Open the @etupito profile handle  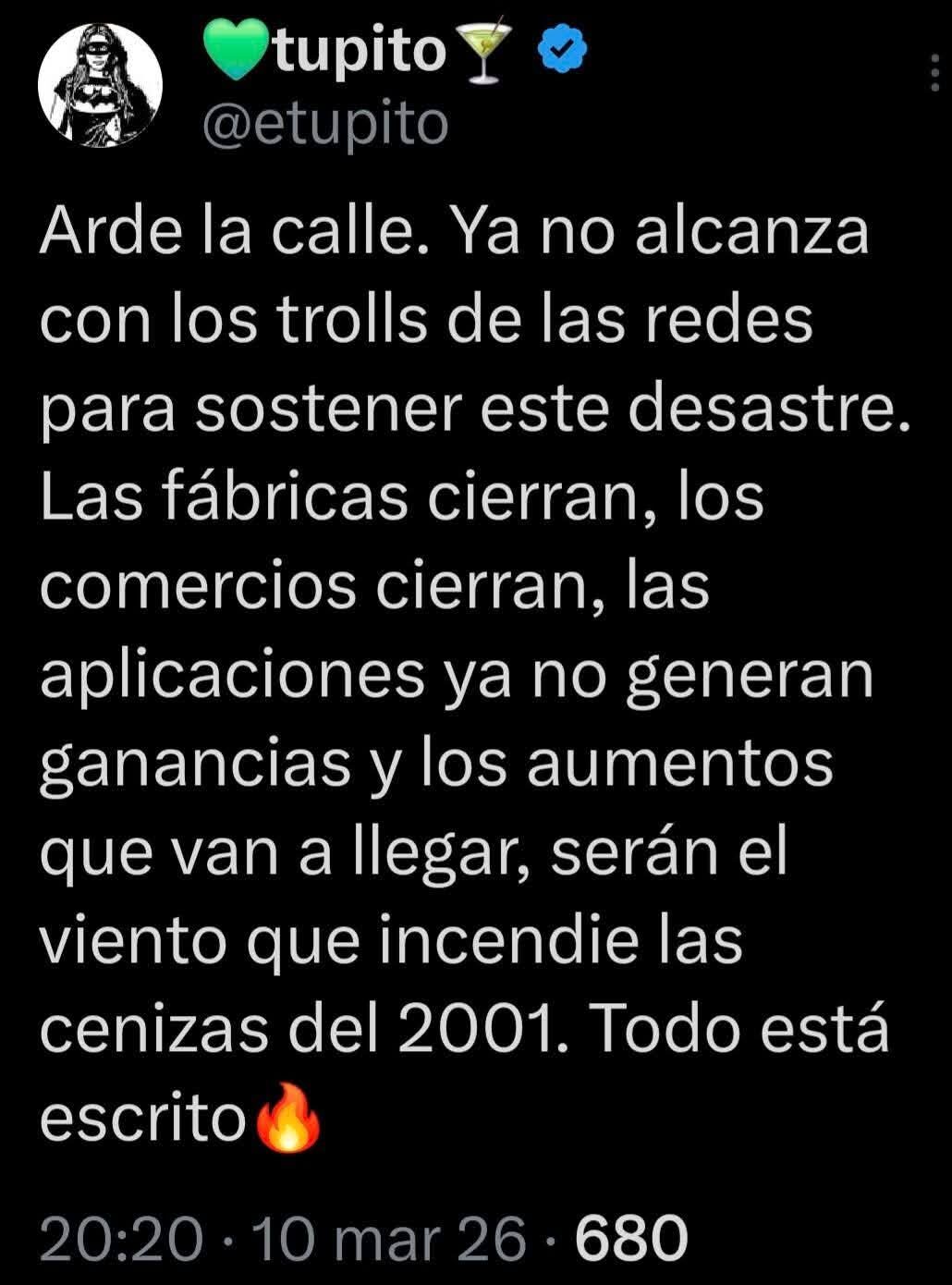[324, 125]
